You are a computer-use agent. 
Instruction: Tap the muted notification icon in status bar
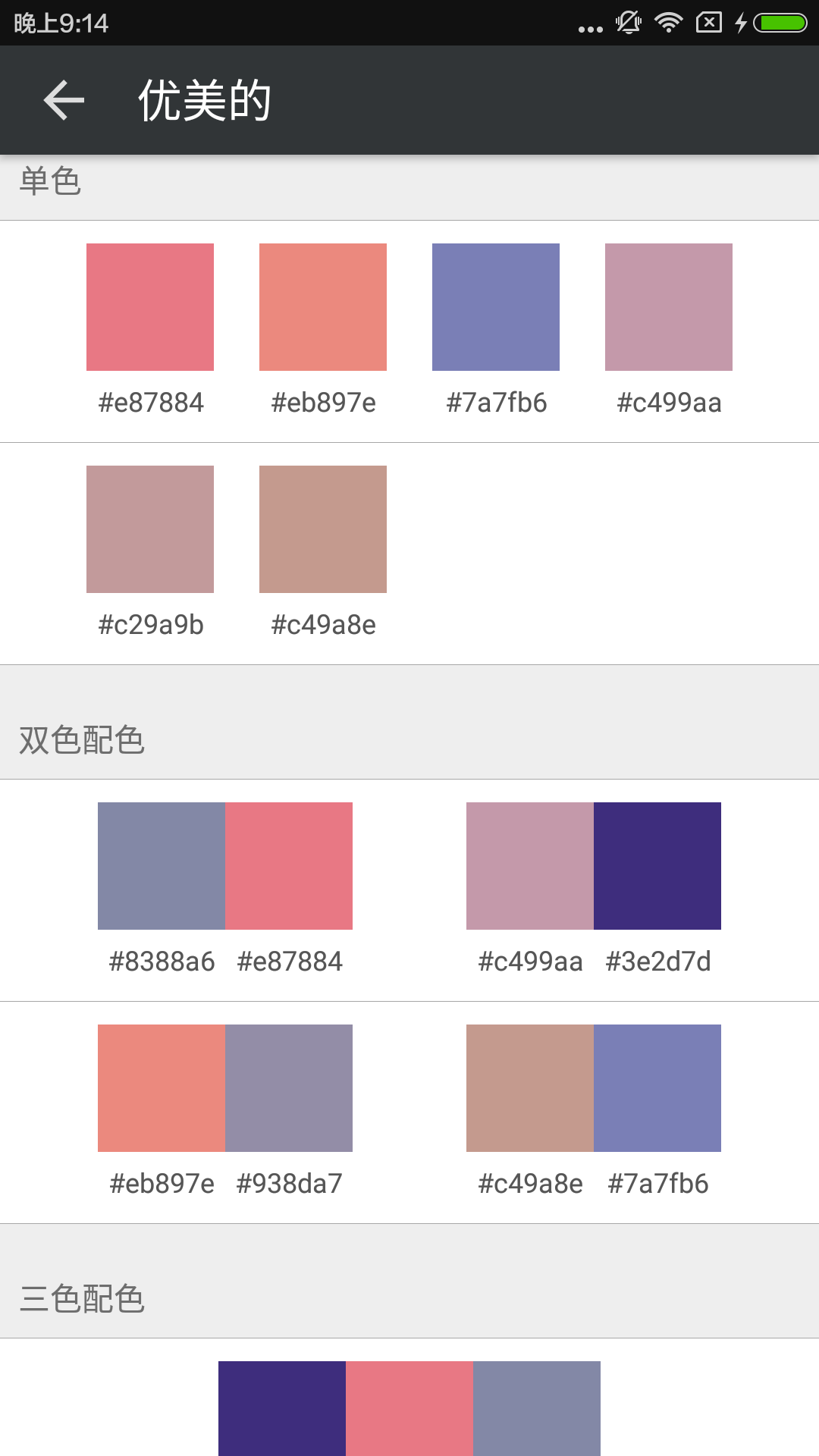[x=627, y=23]
